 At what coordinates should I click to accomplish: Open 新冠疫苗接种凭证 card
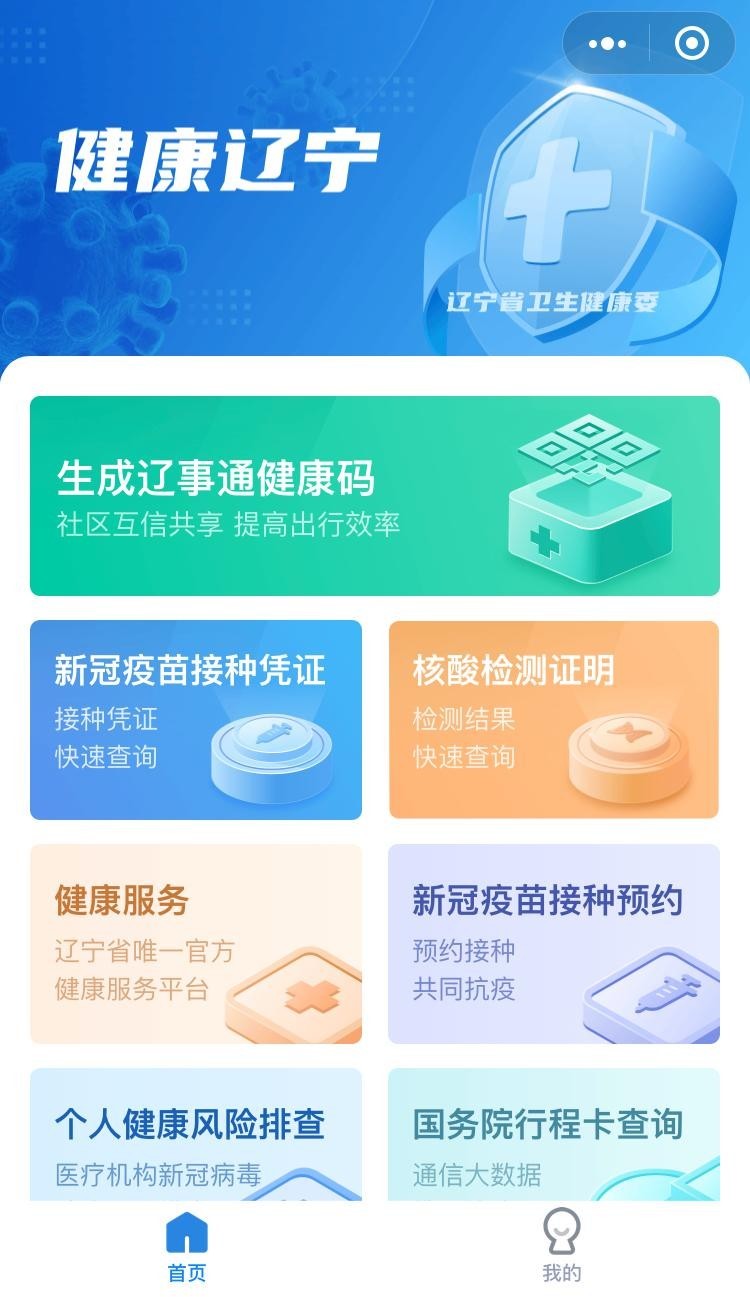(197, 718)
